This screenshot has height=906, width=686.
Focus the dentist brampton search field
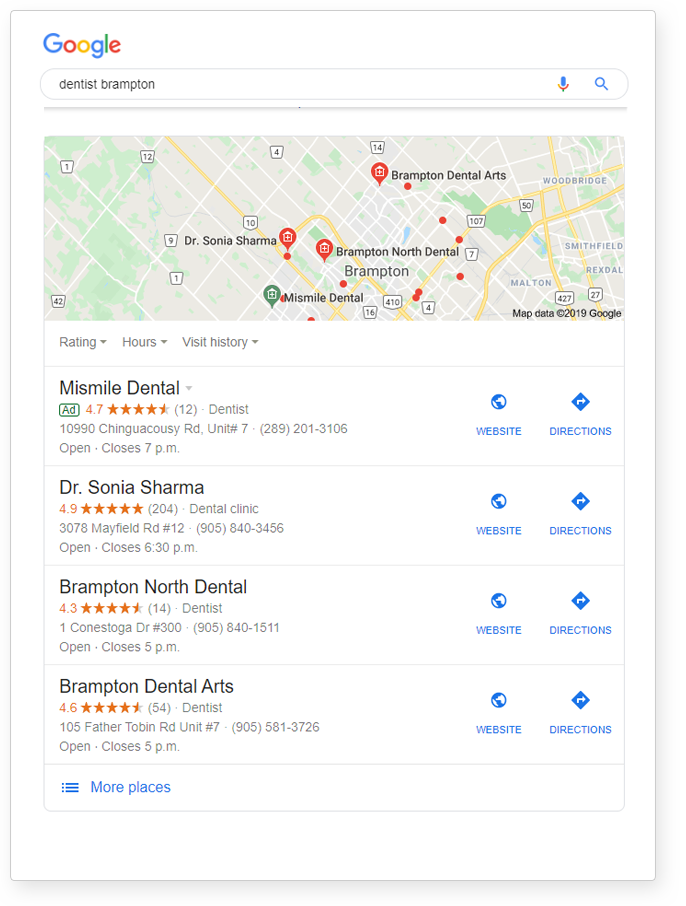[290, 84]
